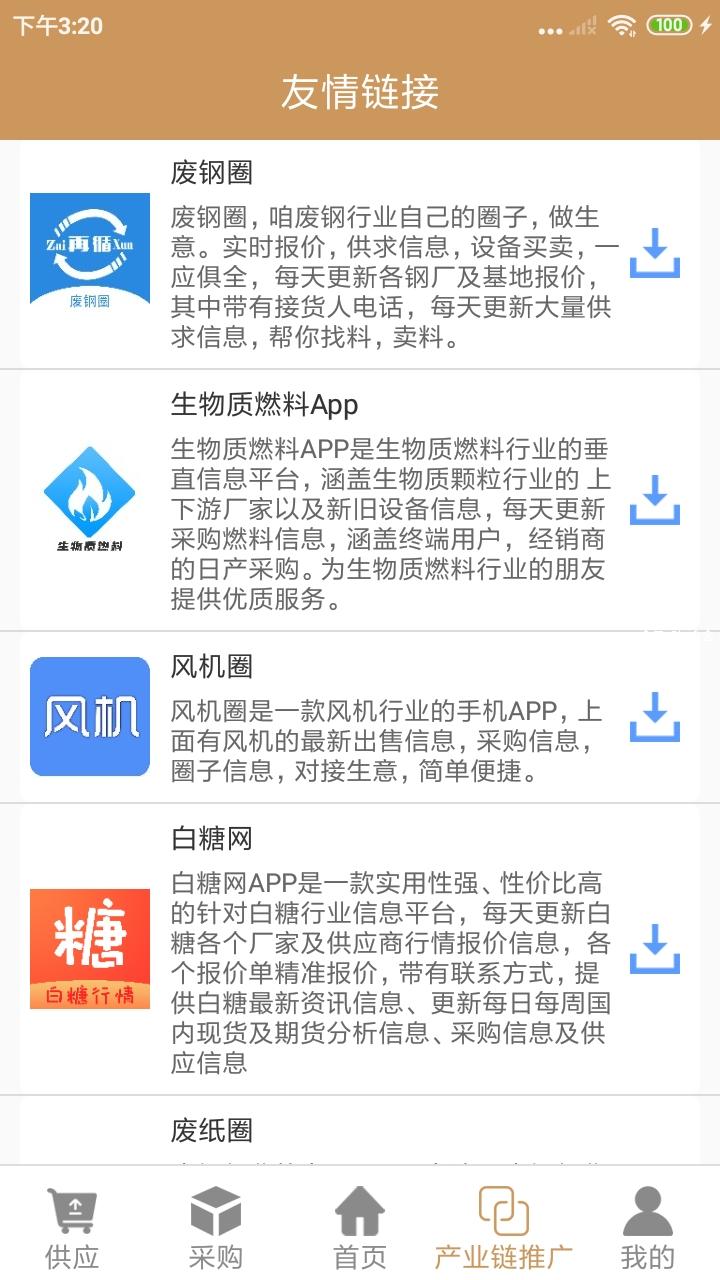720x1280 pixels.
Task: Download the 生物质燃料App
Action: [654, 500]
